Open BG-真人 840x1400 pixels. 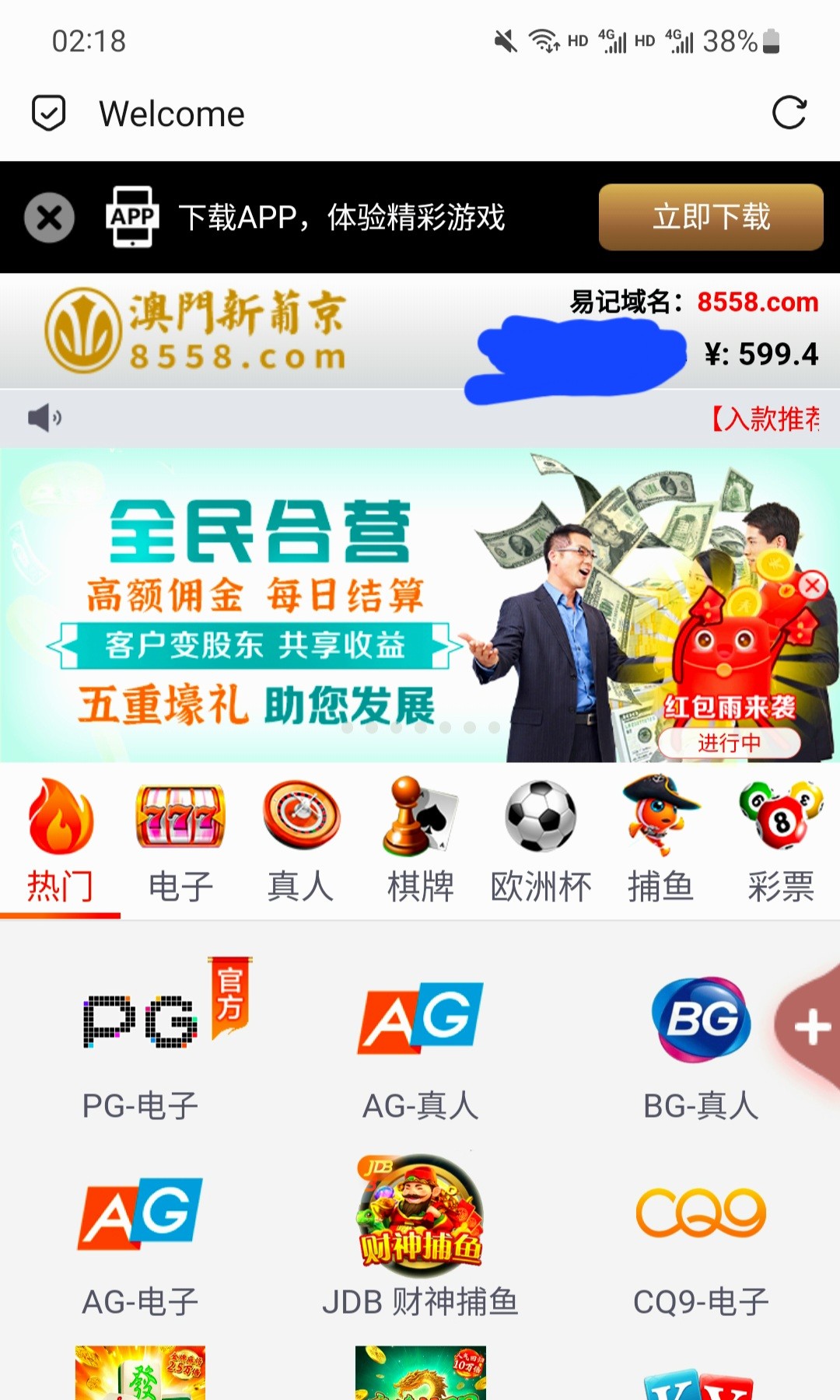701,1042
